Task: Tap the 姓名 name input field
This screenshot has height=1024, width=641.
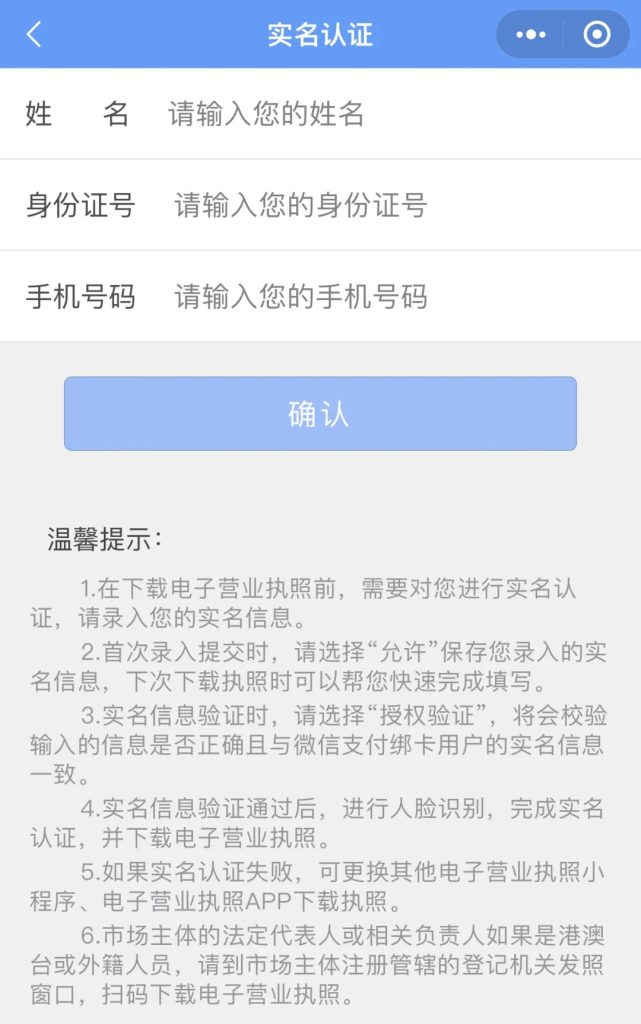Action: [390, 114]
